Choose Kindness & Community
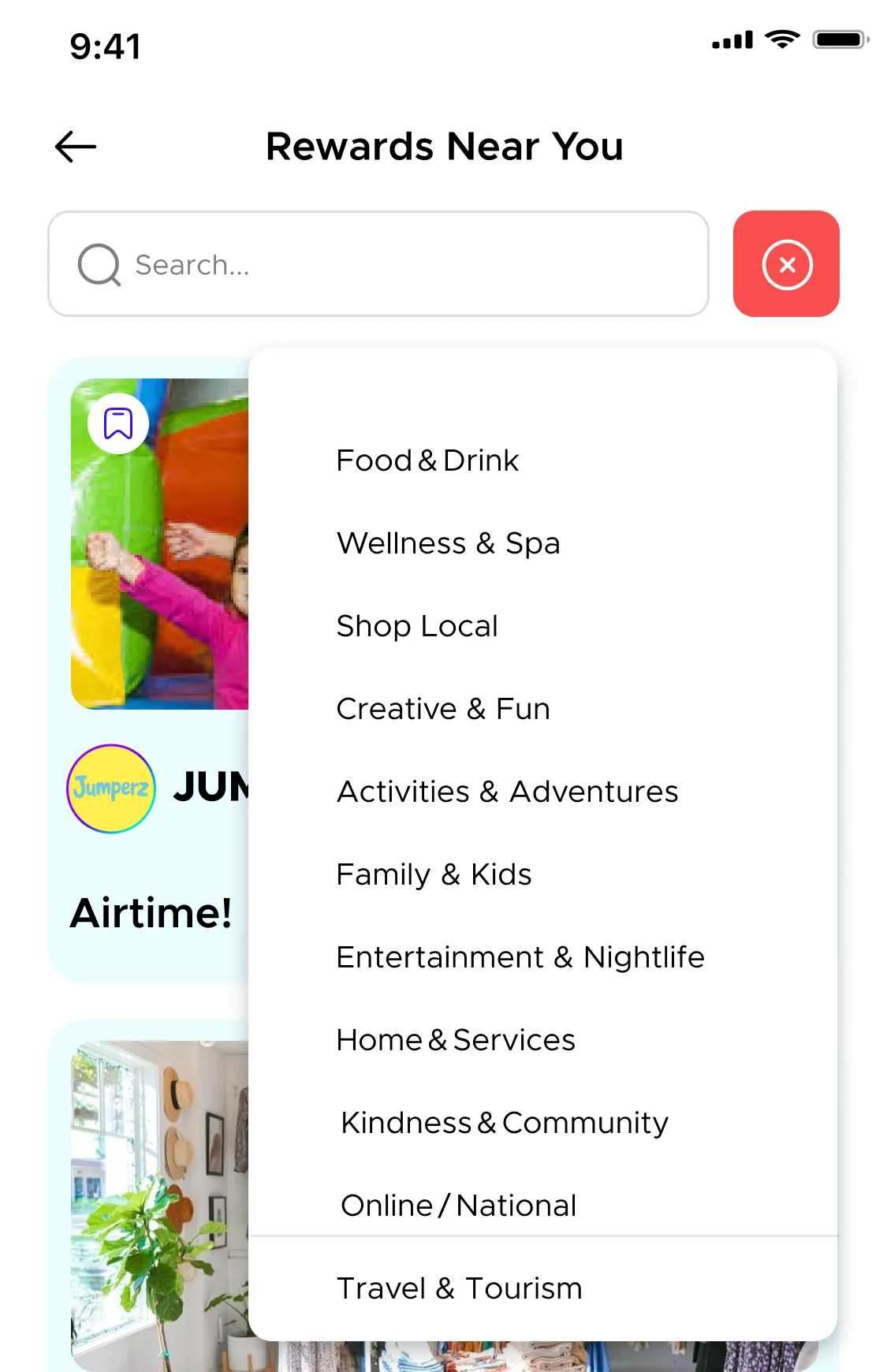 pos(505,1123)
